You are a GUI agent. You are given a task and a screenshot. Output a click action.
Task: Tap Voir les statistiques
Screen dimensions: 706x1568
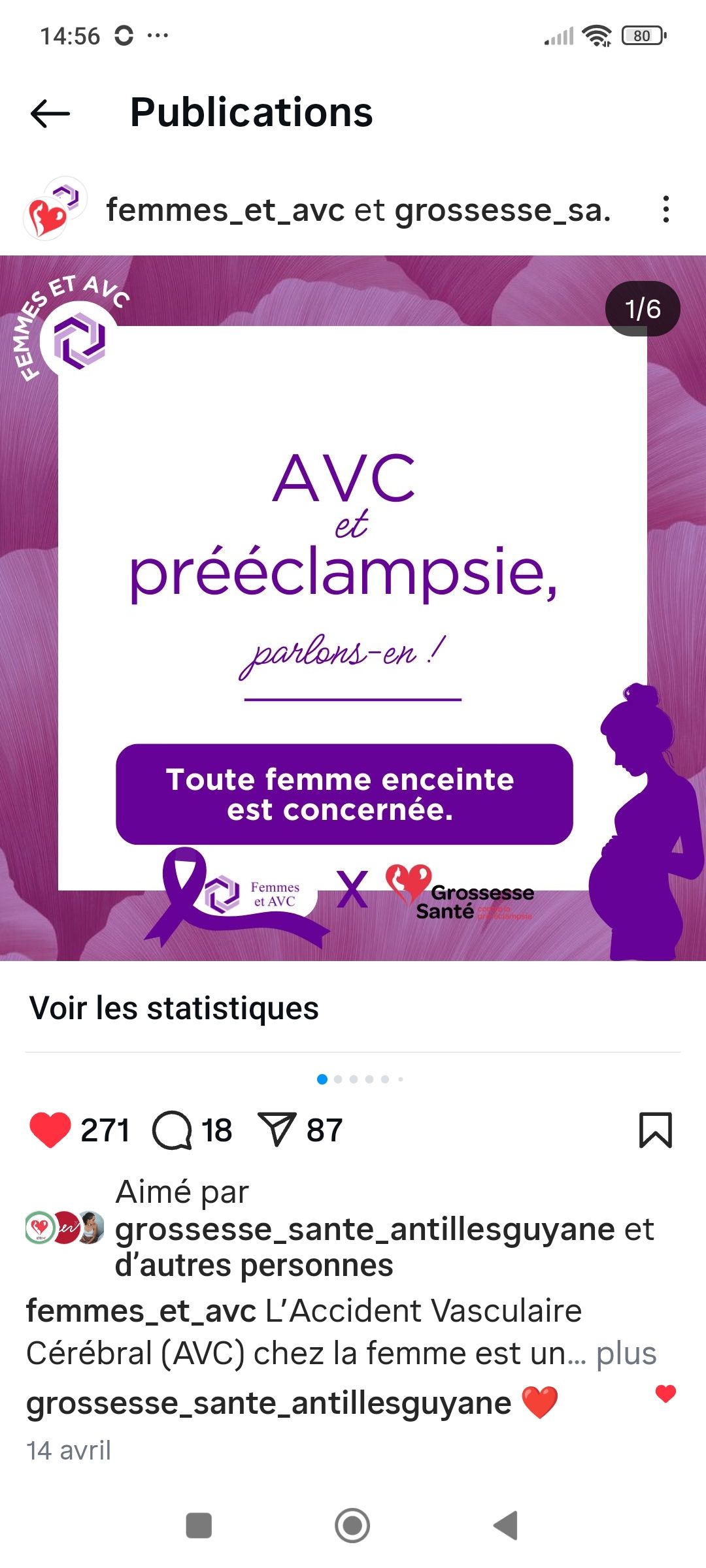click(174, 1008)
